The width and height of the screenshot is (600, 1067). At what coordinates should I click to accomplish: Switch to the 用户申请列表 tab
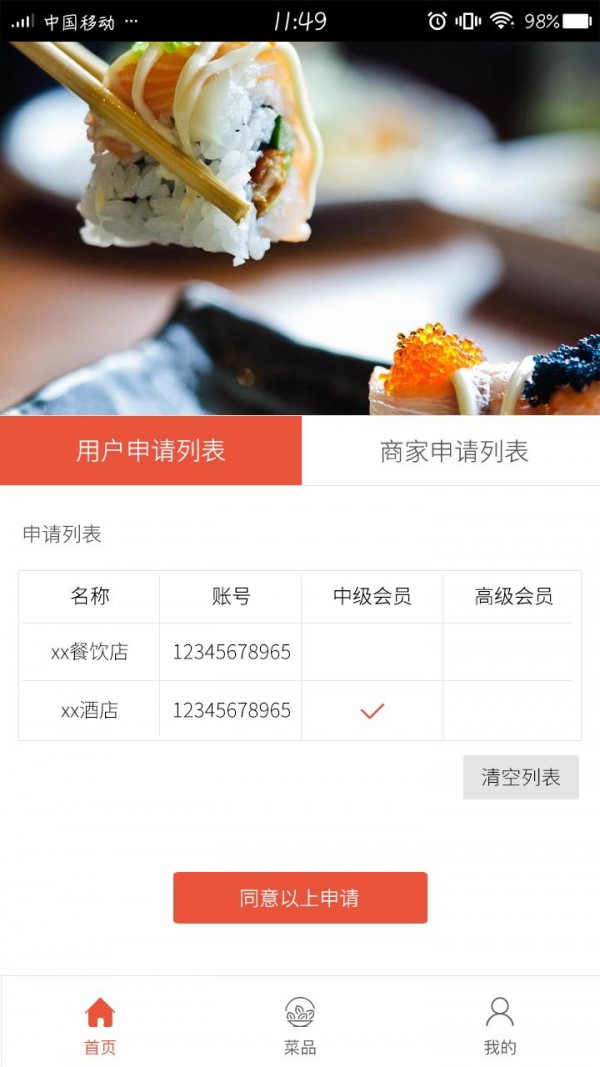[x=151, y=451]
